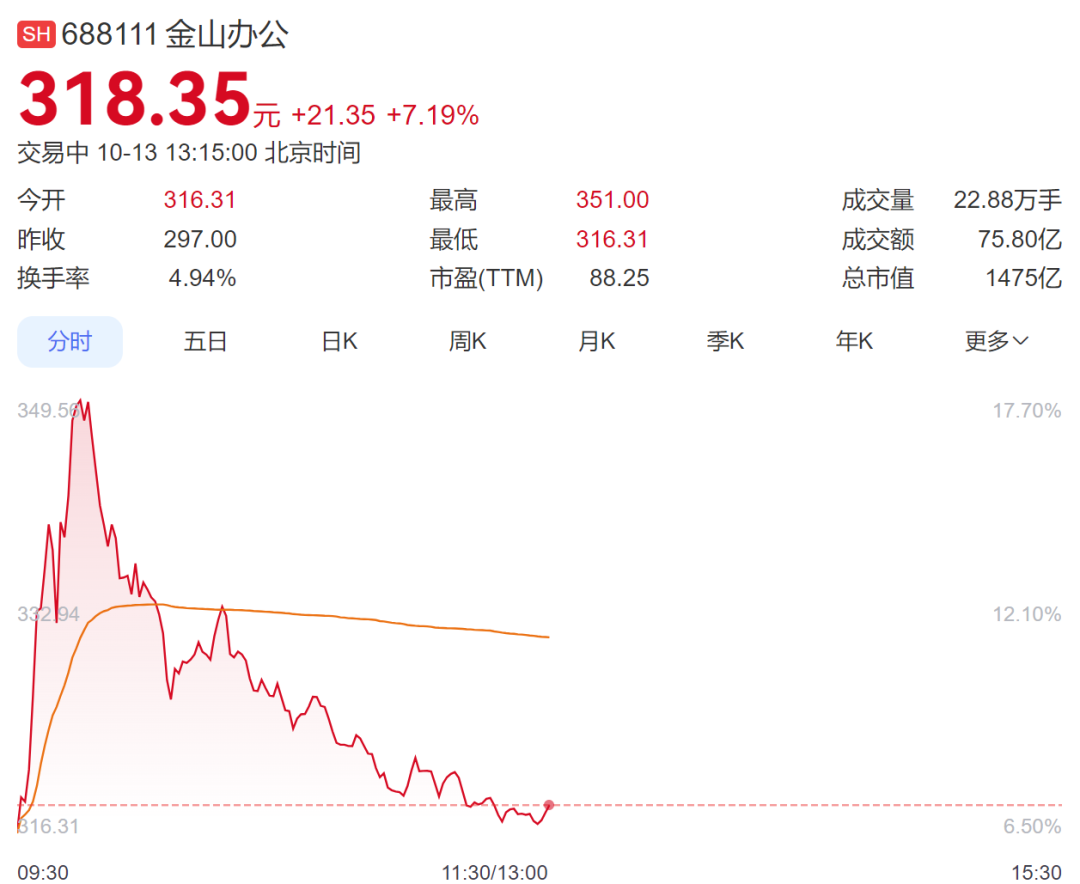The width and height of the screenshot is (1080, 884).
Task: Open the 日K daily candlestick tab
Action: [339, 342]
